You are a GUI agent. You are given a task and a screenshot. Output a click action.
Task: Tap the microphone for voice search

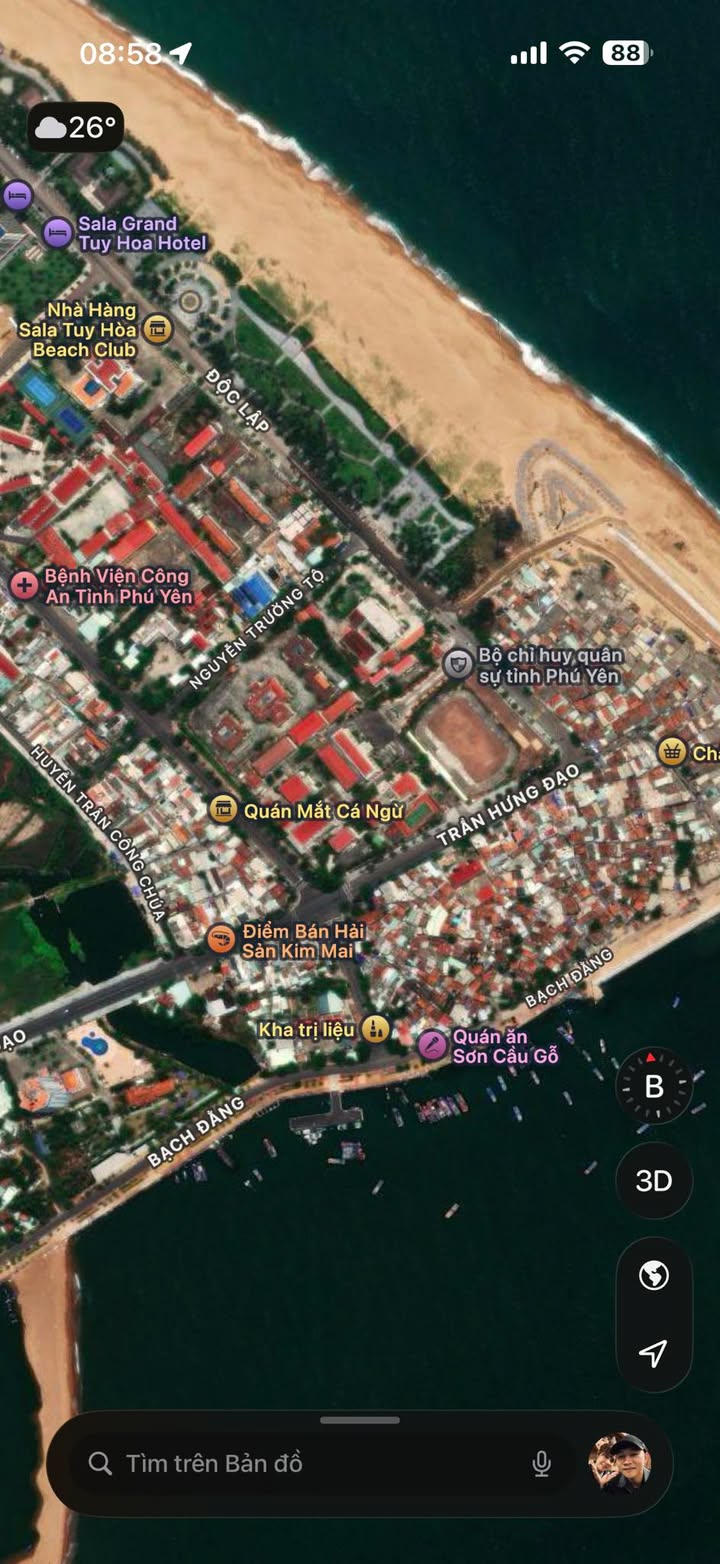click(x=542, y=1464)
